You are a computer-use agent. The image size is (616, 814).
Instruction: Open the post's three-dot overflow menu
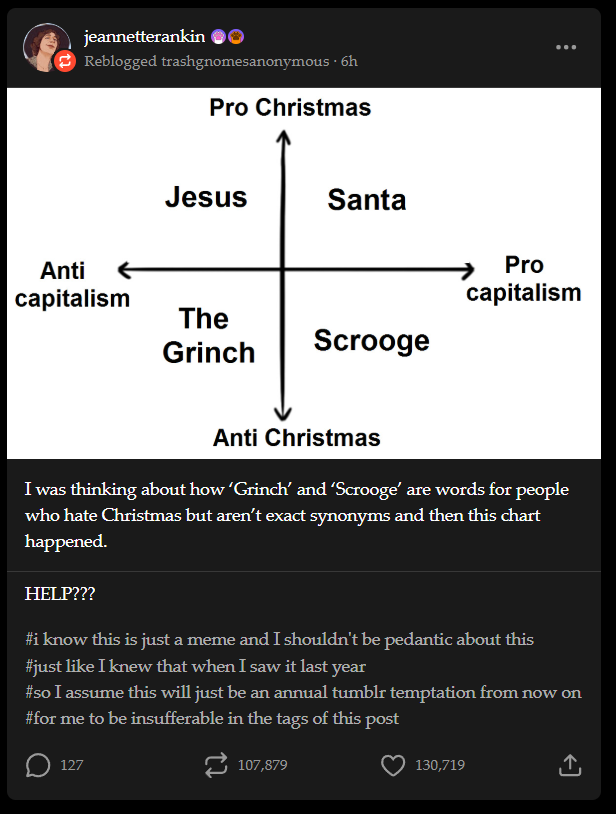click(566, 48)
